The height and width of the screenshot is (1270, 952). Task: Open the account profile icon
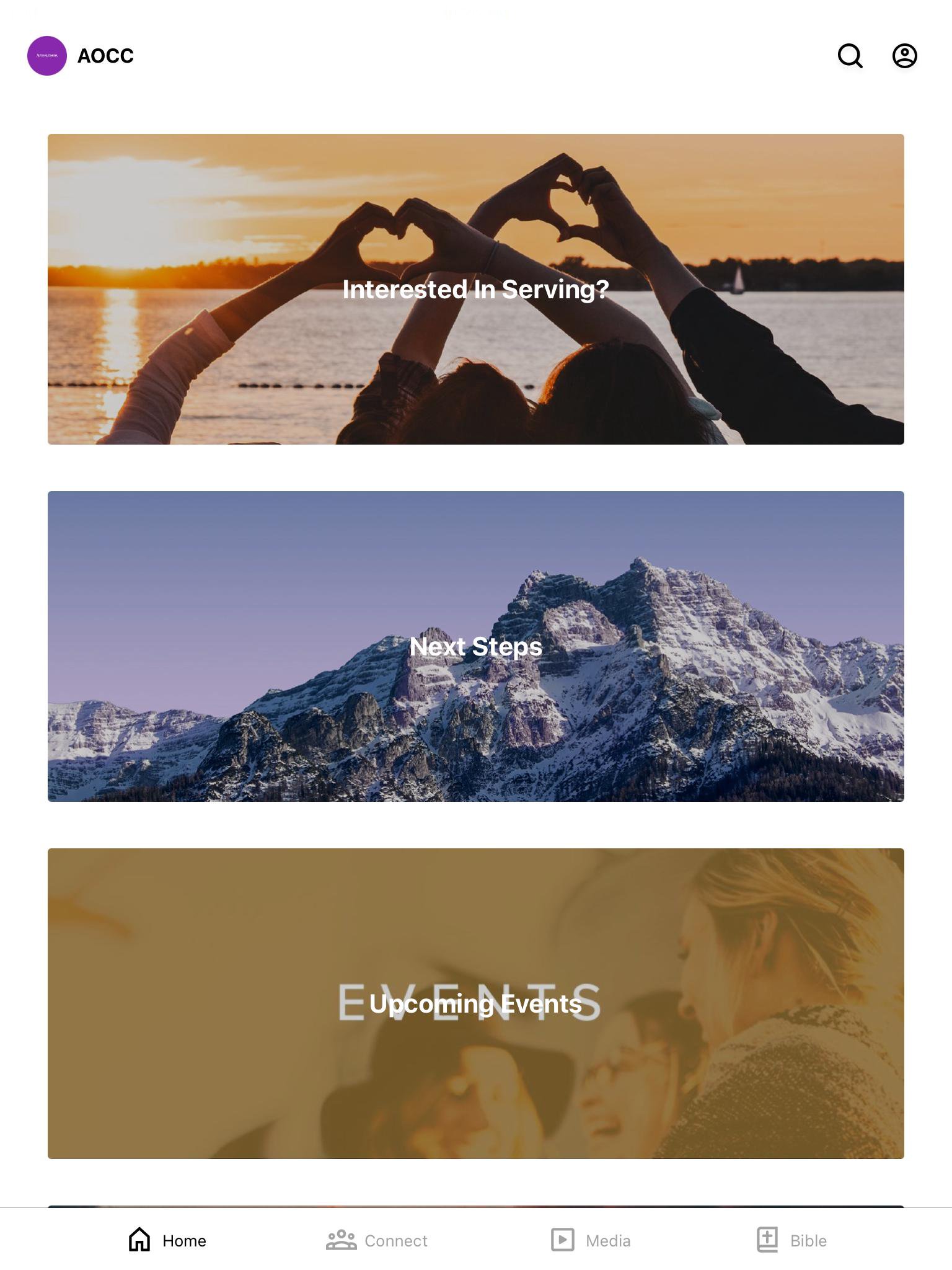pos(904,56)
